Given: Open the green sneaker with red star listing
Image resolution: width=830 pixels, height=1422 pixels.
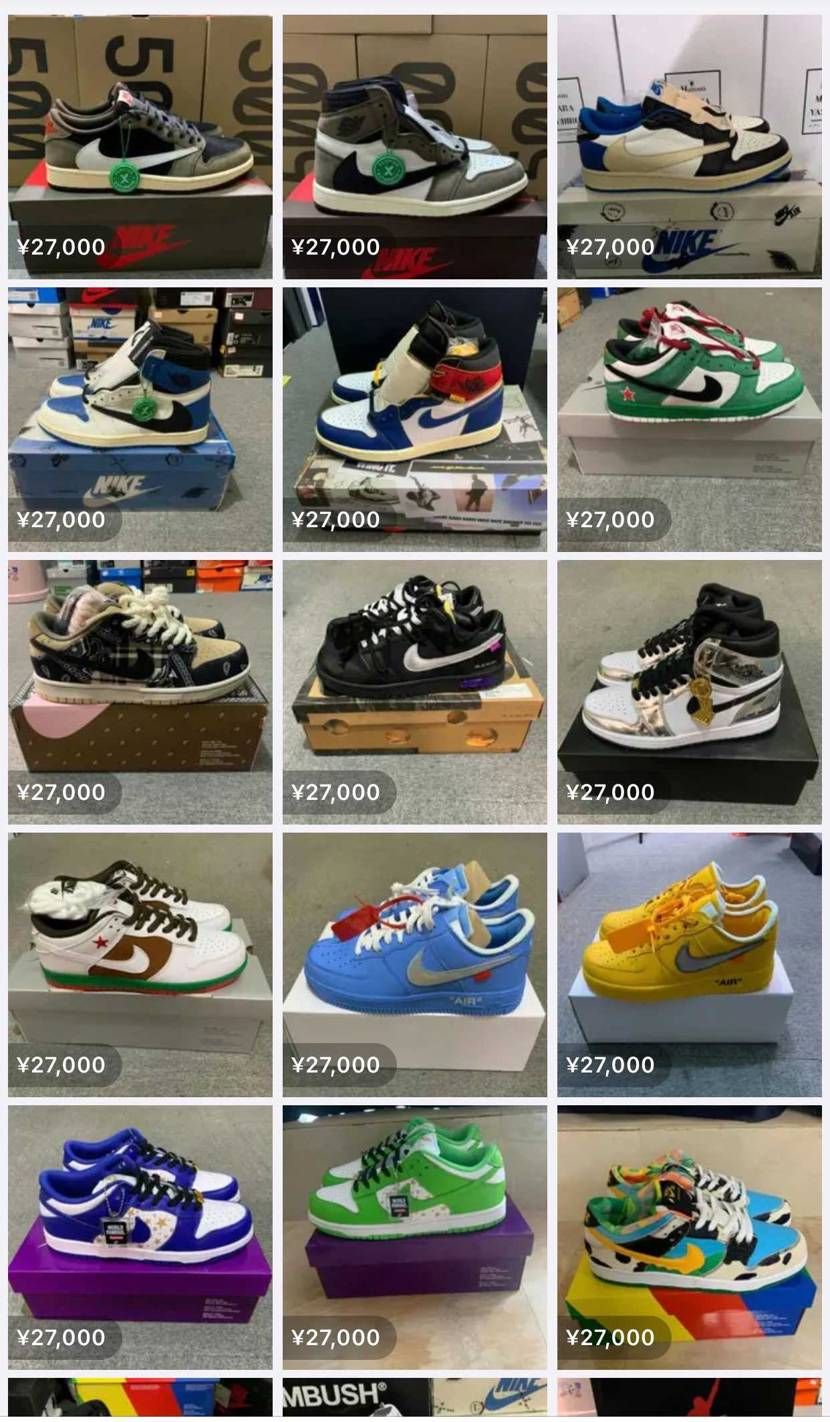Looking at the screenshot, I should (x=690, y=420).
